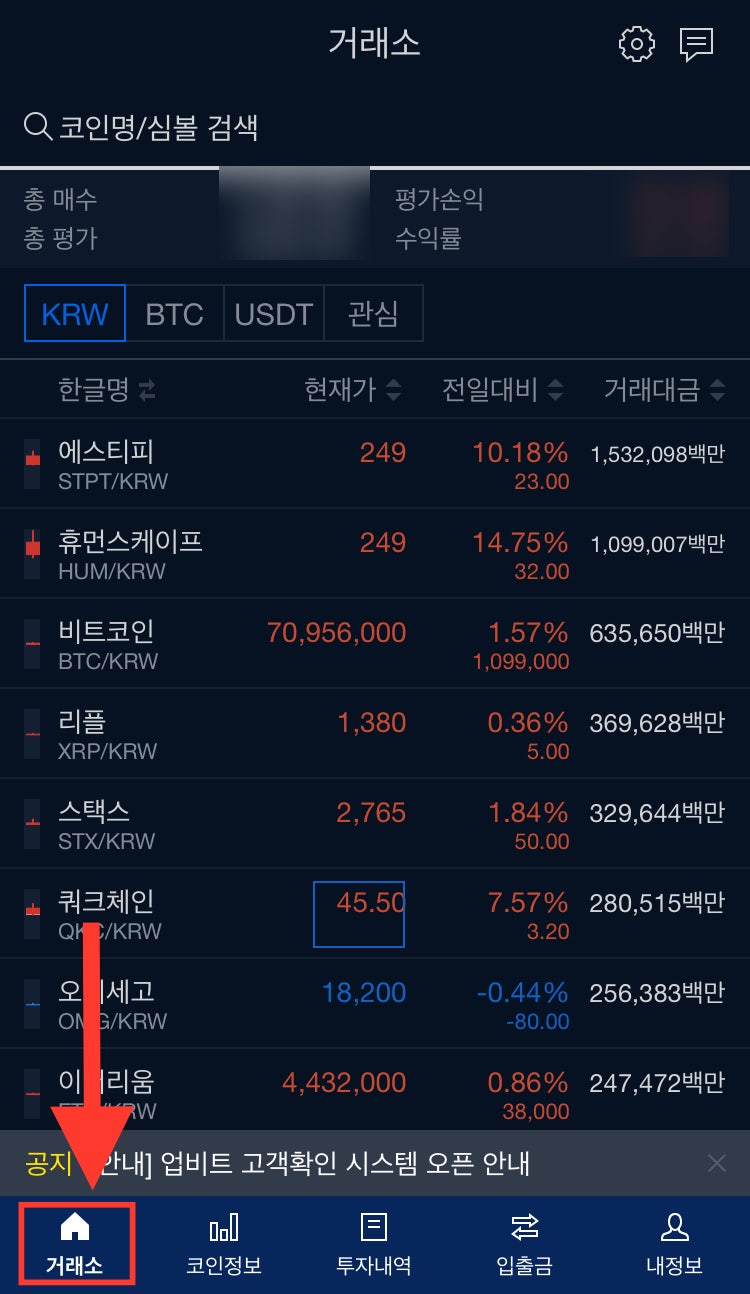This screenshot has height=1294, width=750.
Task: Sort the list by 거래대금
Action: point(665,390)
